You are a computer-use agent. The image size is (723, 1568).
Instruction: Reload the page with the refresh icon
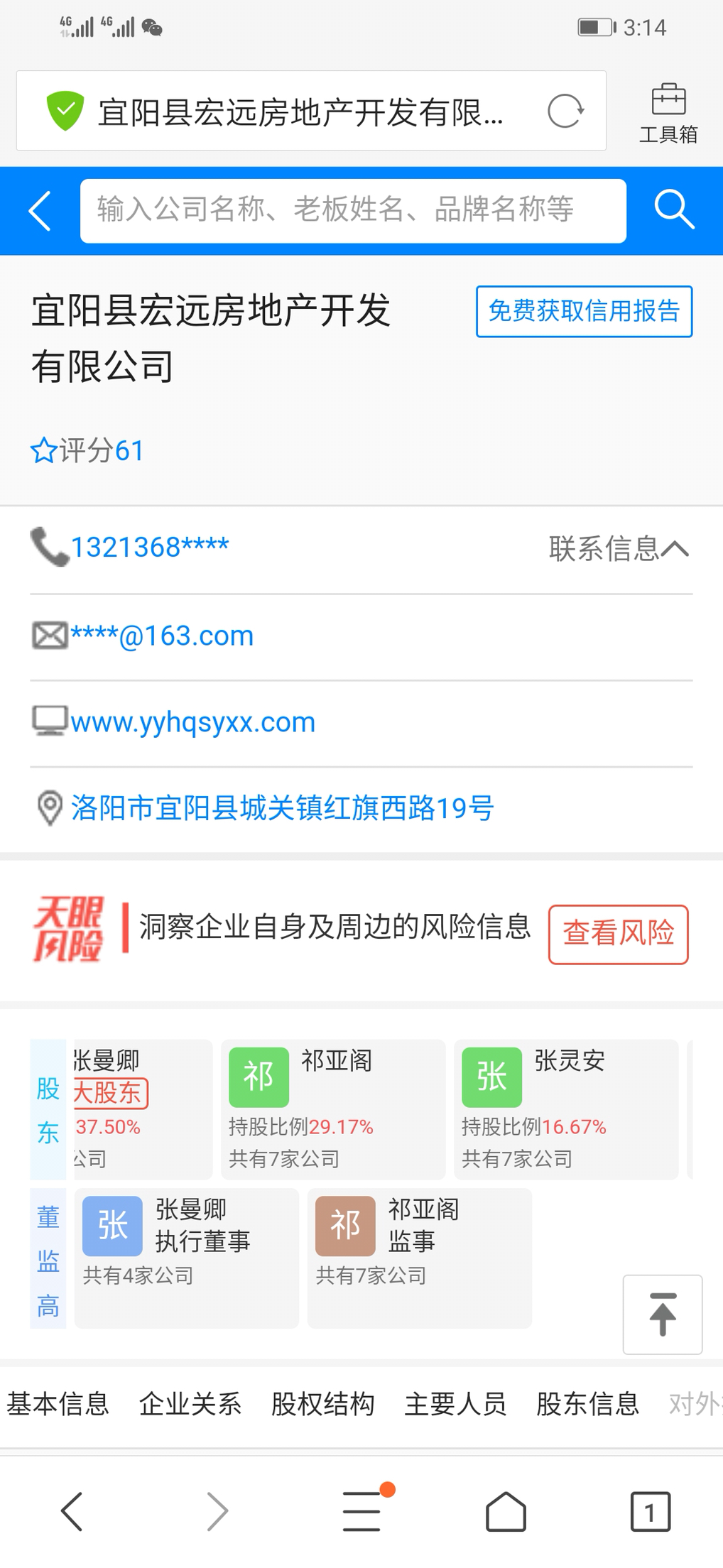coord(565,111)
